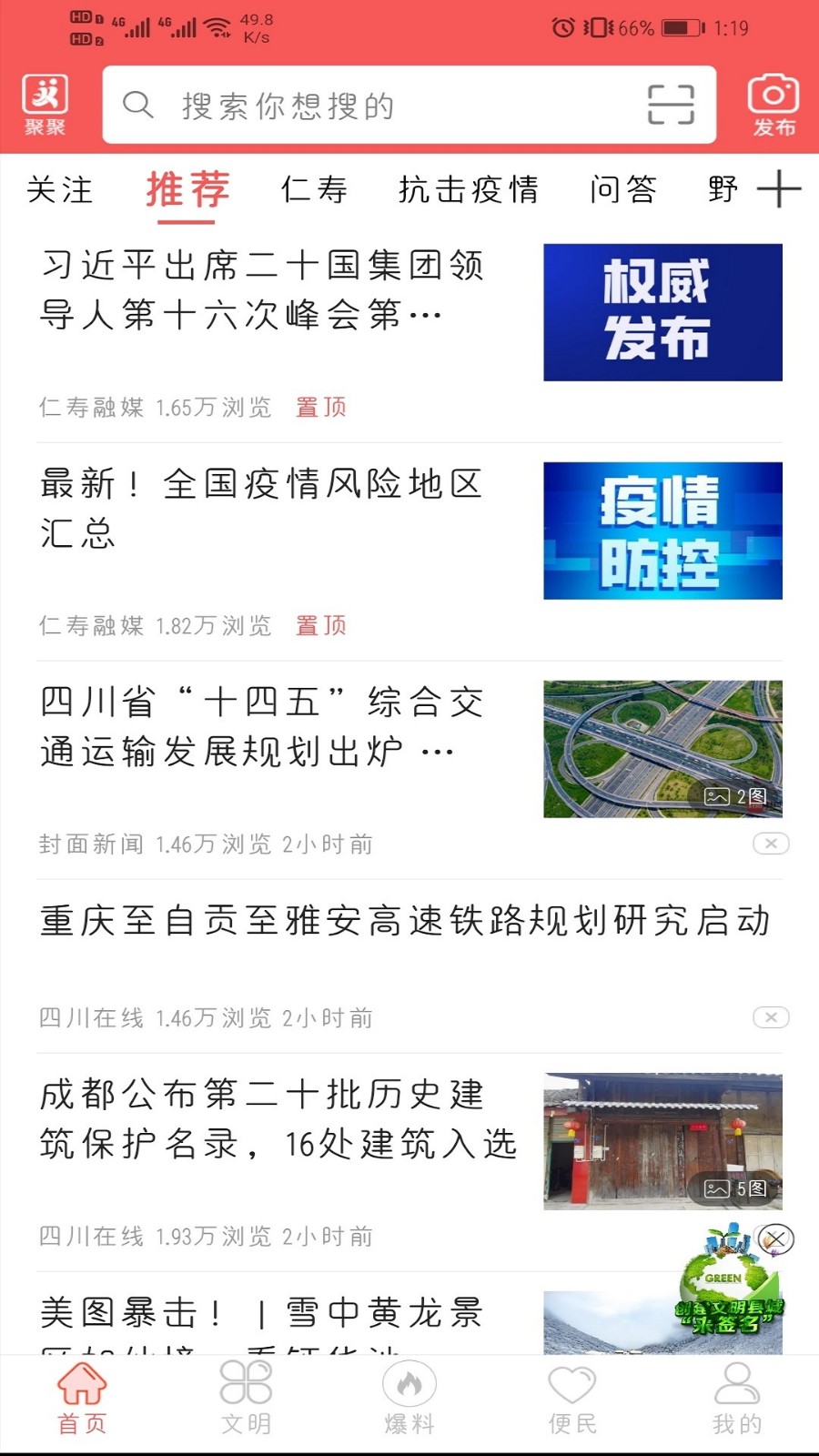
Task: Open the 便民 tab
Action: (572, 1398)
